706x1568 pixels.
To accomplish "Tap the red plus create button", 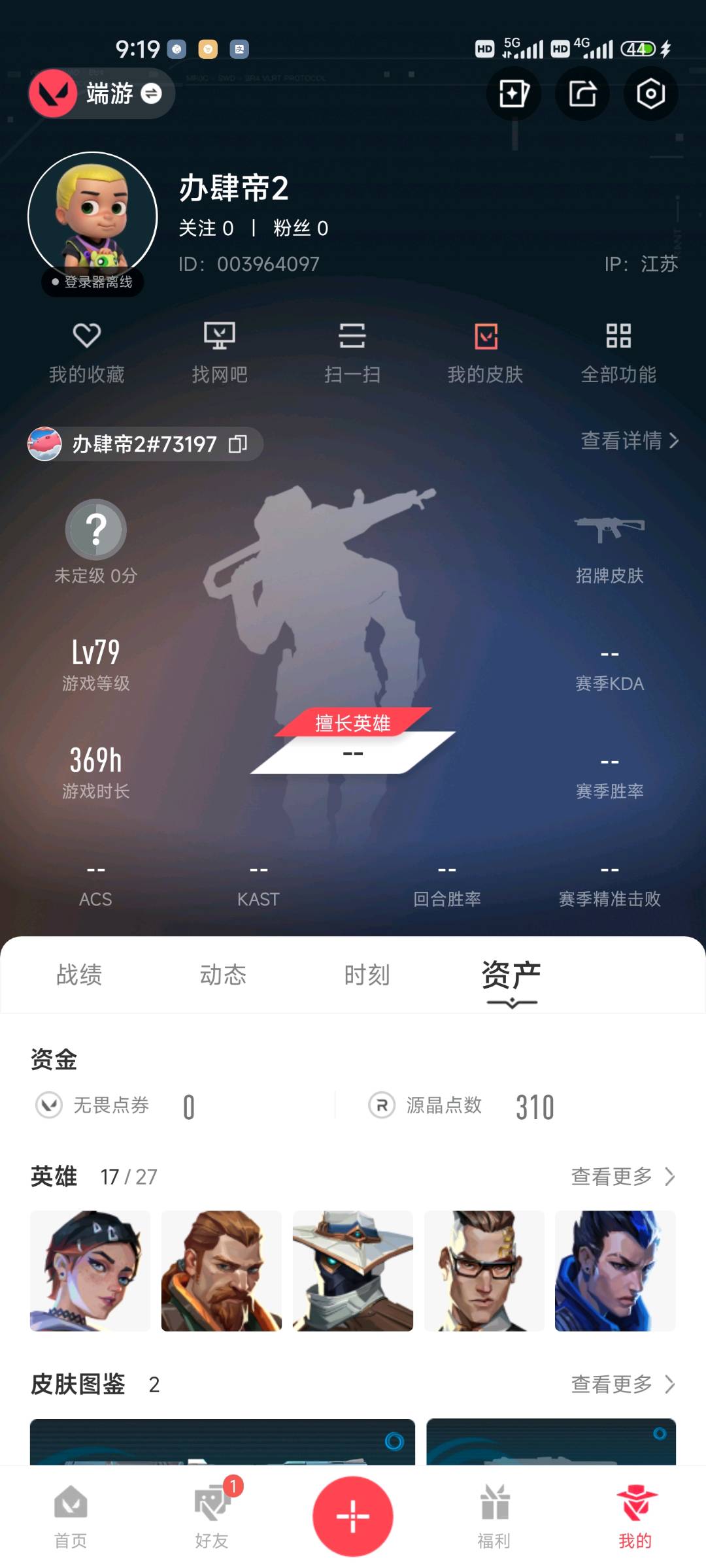I will click(353, 1516).
